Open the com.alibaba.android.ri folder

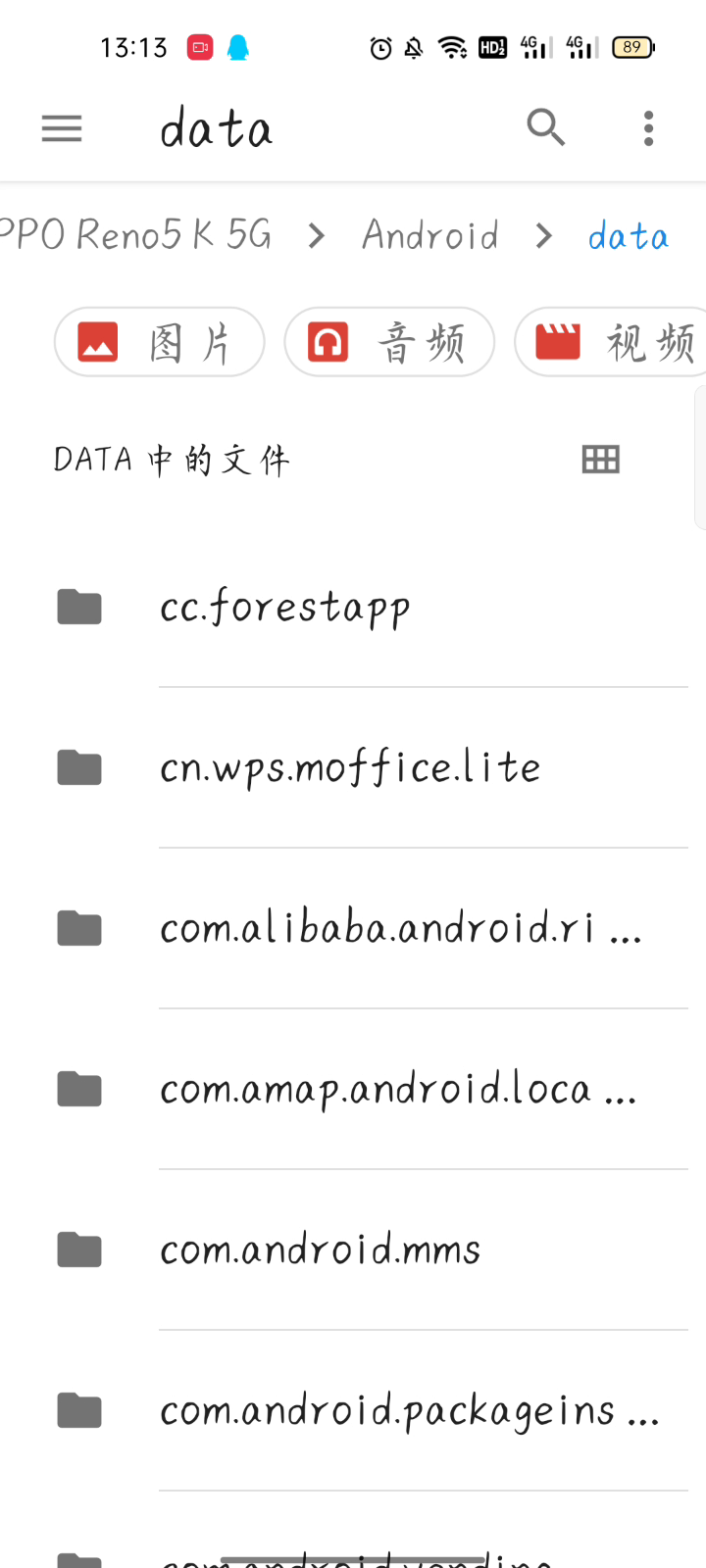tap(378, 929)
